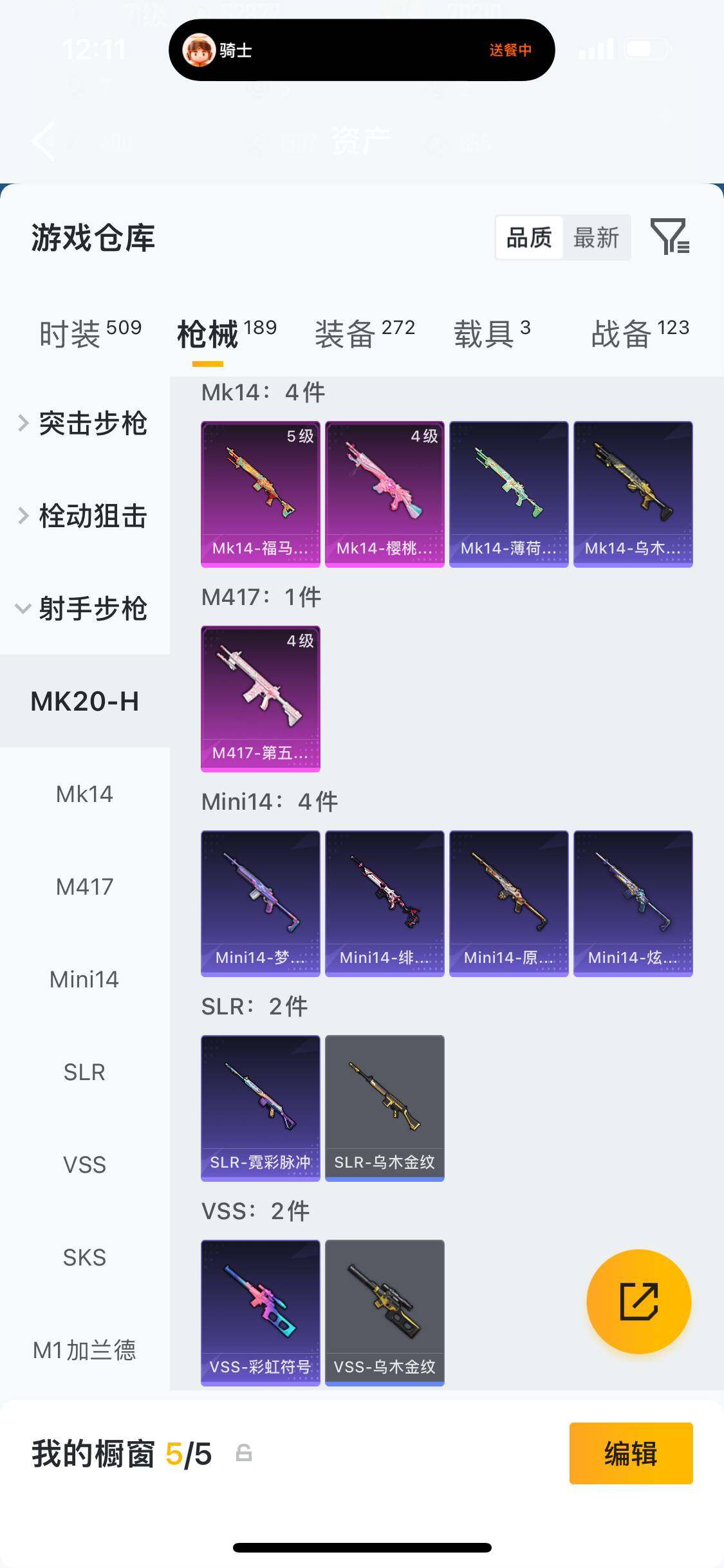Switch to the 时装 tab
The height and width of the screenshot is (1568, 724).
point(89,333)
